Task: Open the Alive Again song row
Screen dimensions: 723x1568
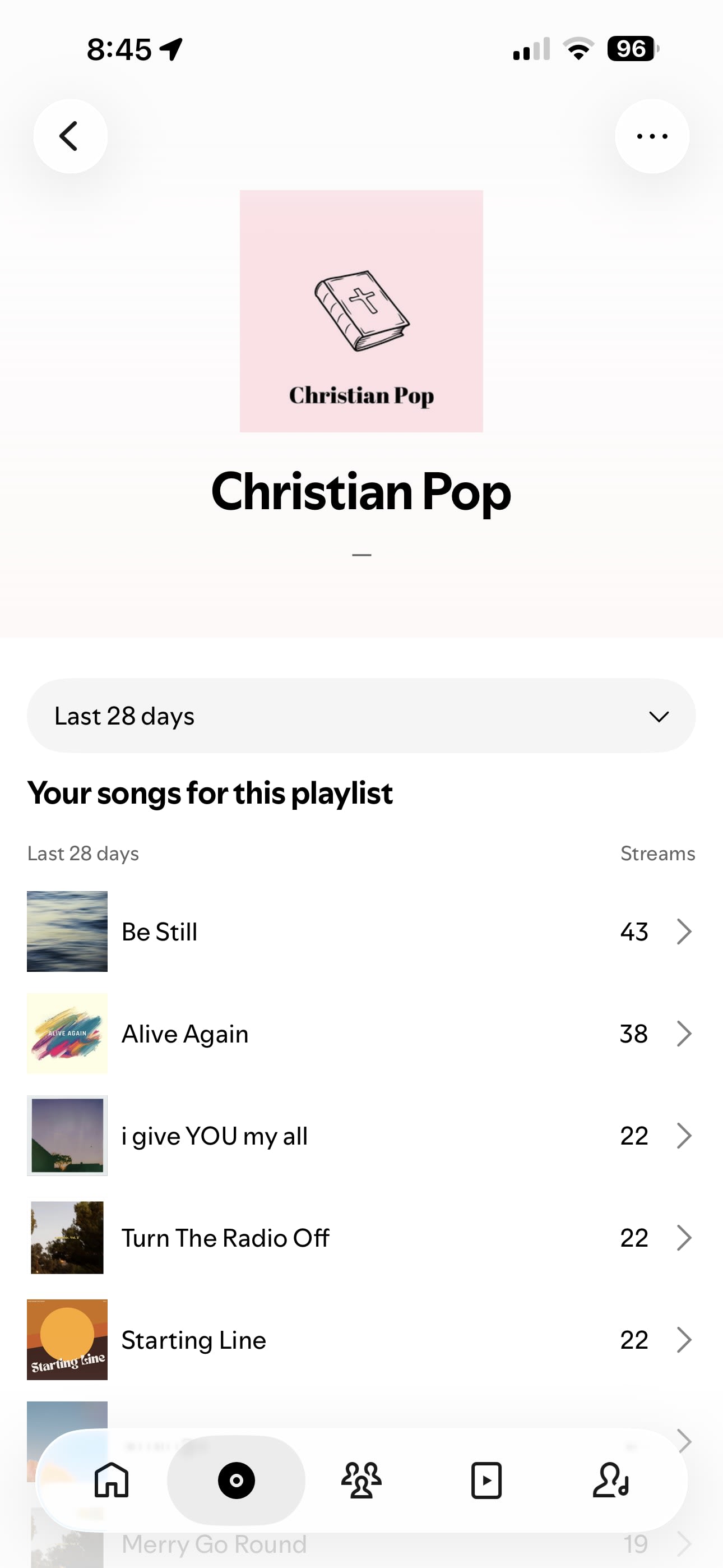Action: pyautogui.click(x=361, y=1034)
